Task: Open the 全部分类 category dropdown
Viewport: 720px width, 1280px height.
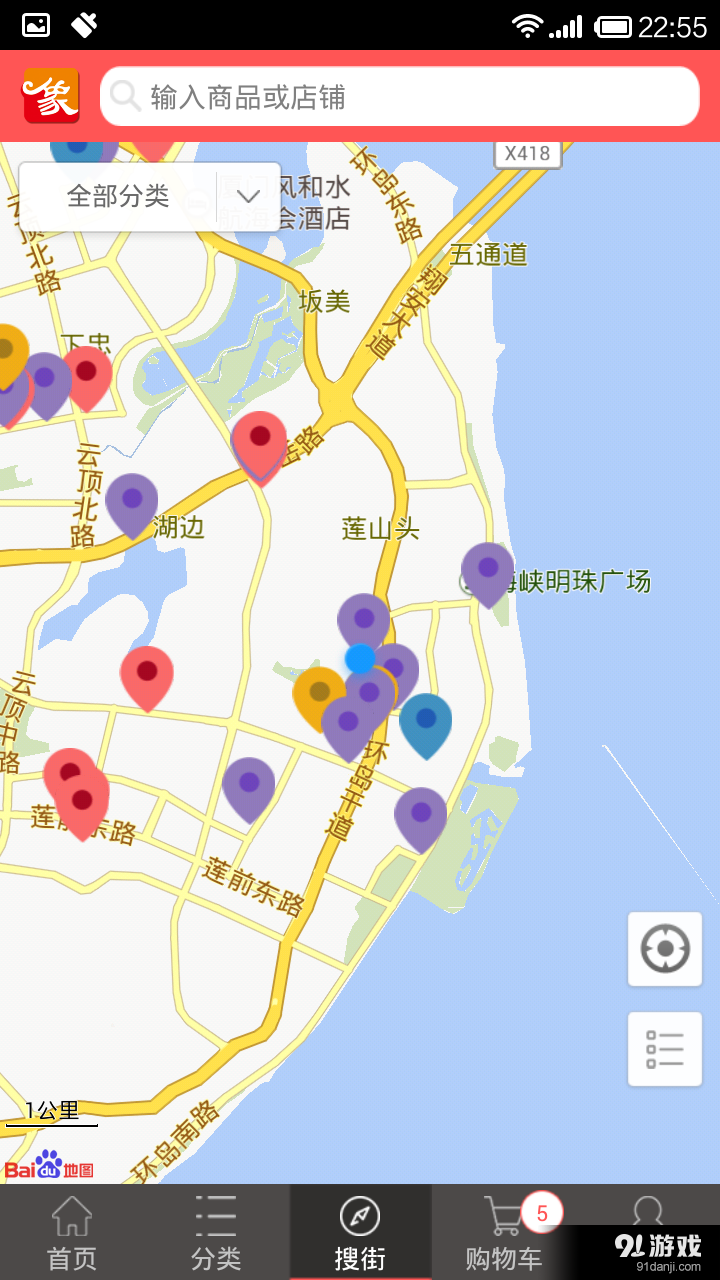Action: [120, 197]
